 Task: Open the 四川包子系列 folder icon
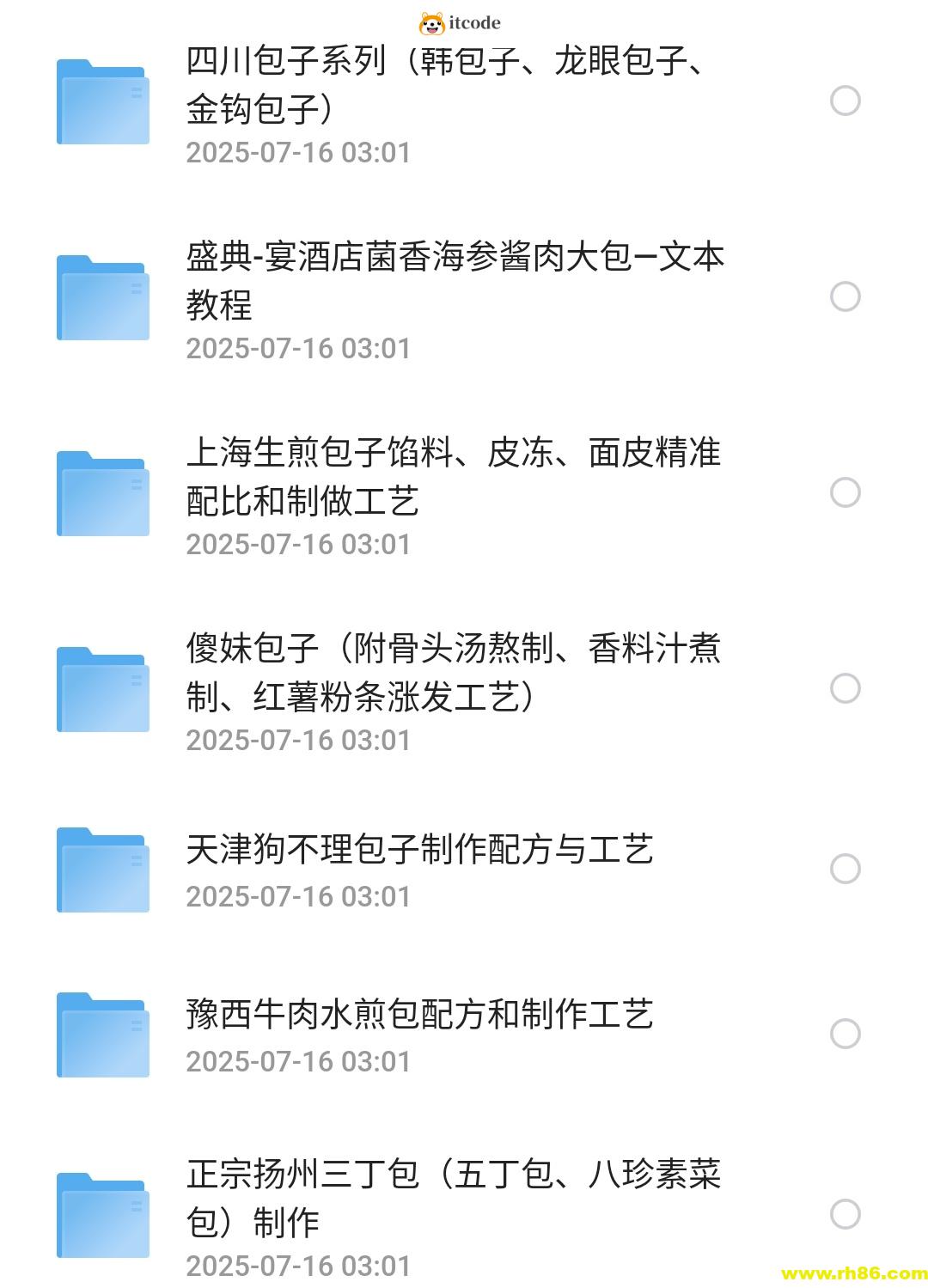(x=101, y=101)
